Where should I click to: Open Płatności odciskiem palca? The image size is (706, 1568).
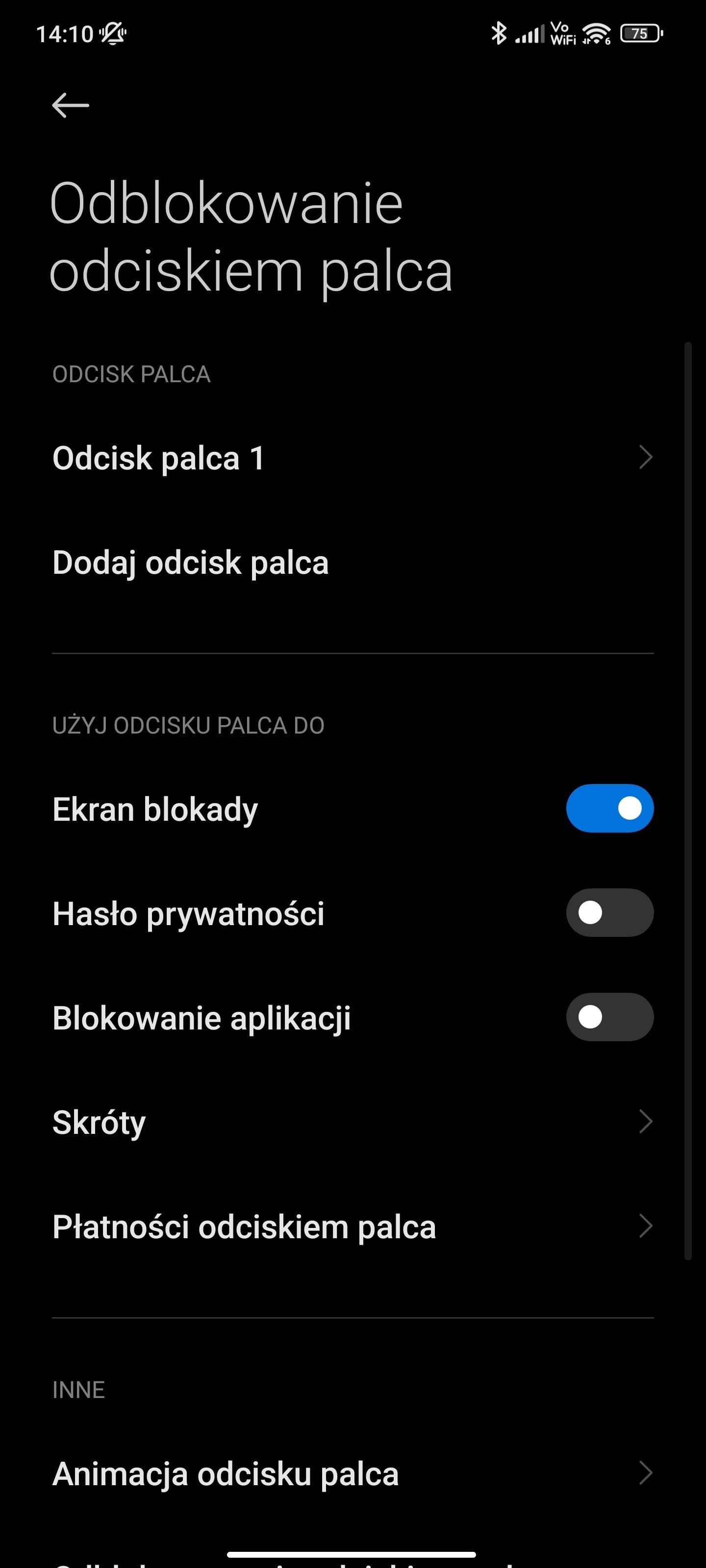[353, 1226]
